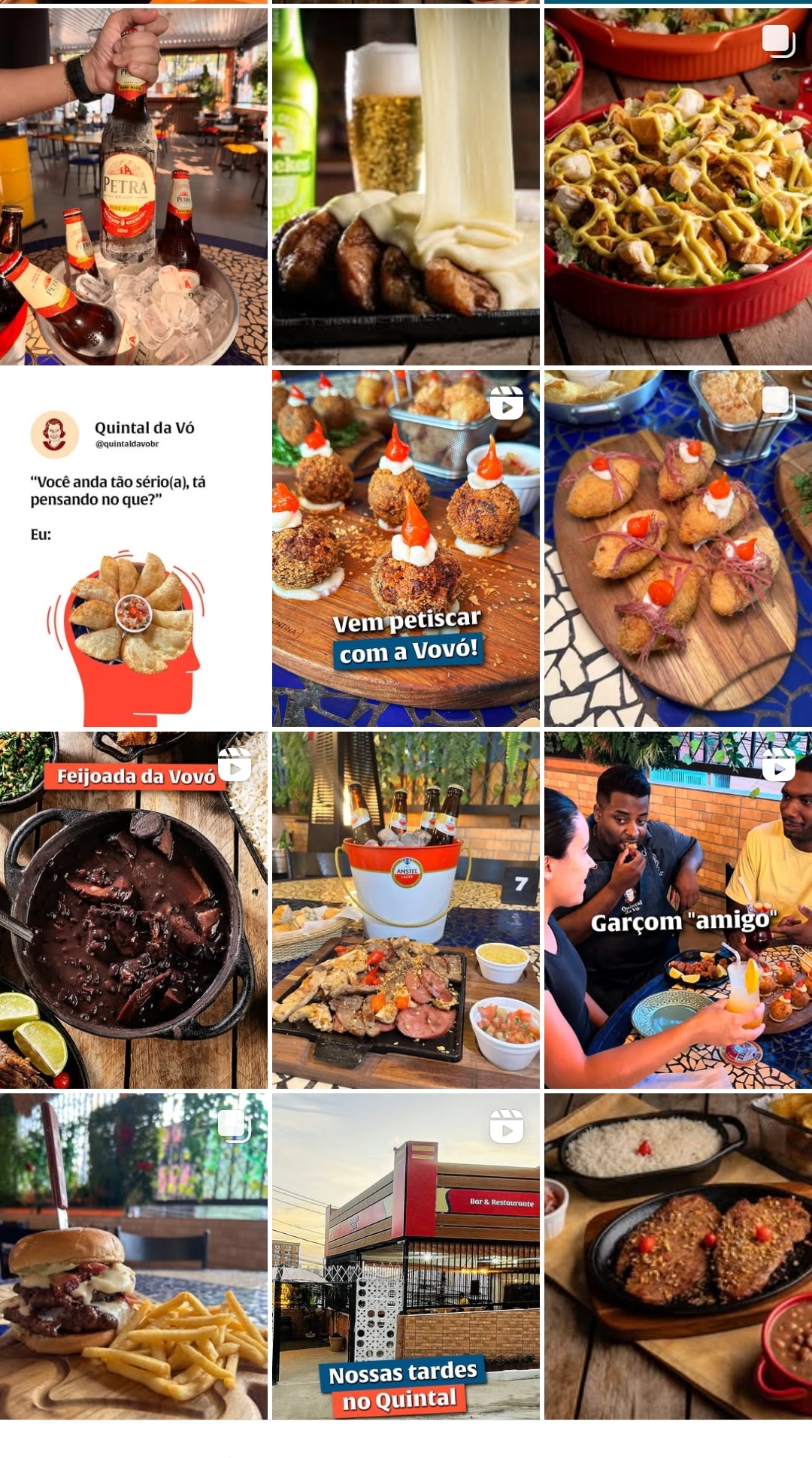Open the steak skillet with rice post
This screenshot has width=812, height=1458.
(x=677, y=1256)
